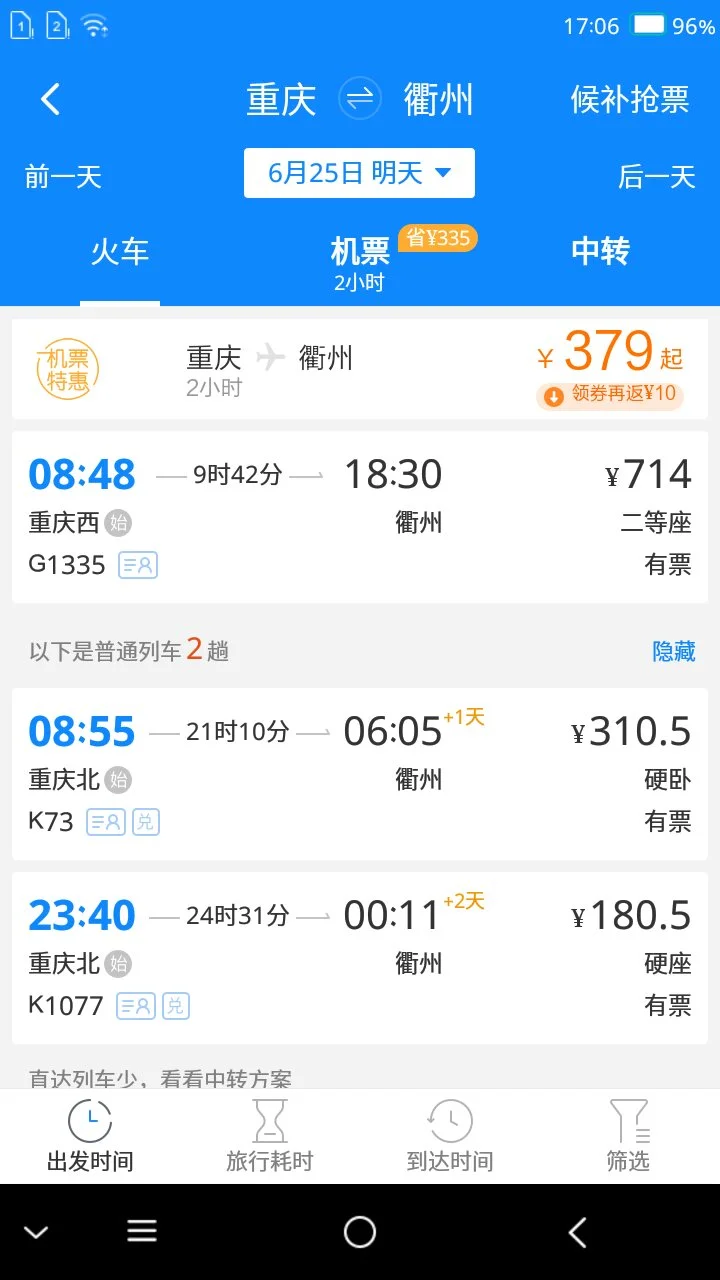The height and width of the screenshot is (1280, 720).
Task: Tap the 机票特惠 circular flight deal stamp
Action: coord(67,369)
